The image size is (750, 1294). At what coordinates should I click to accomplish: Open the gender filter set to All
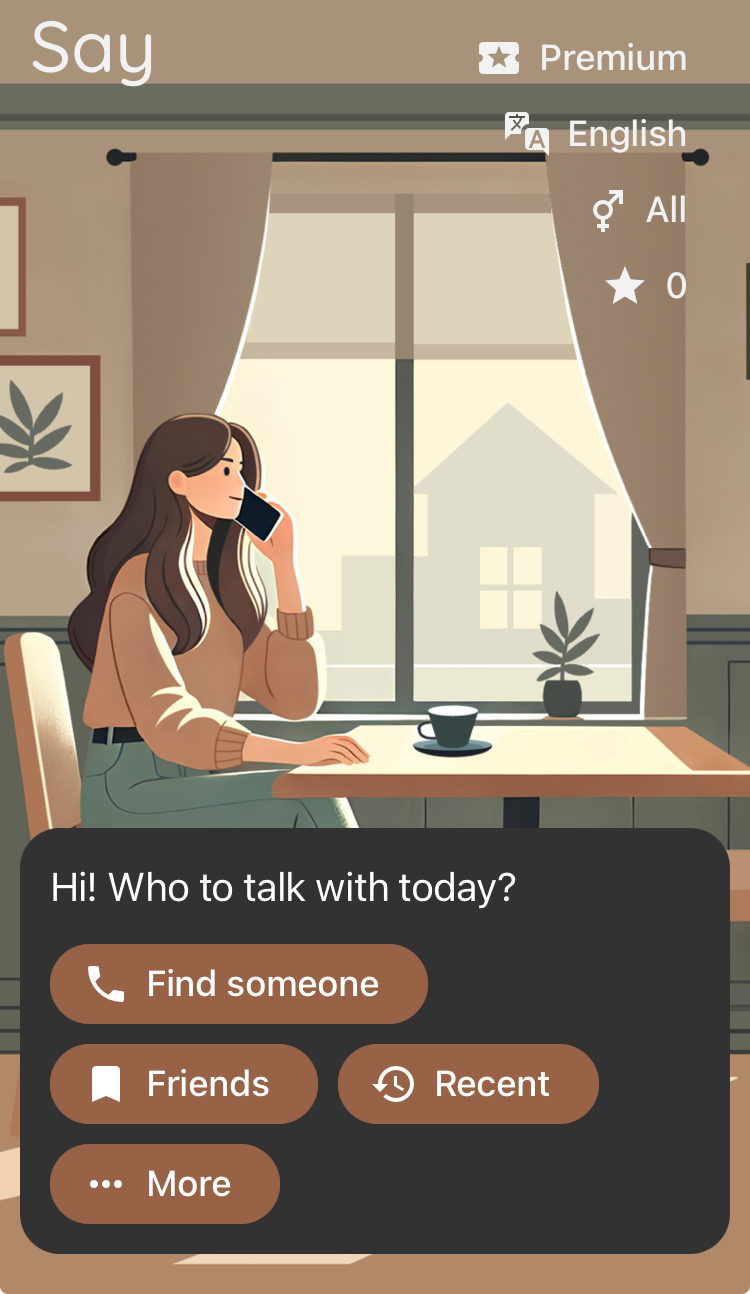640,210
